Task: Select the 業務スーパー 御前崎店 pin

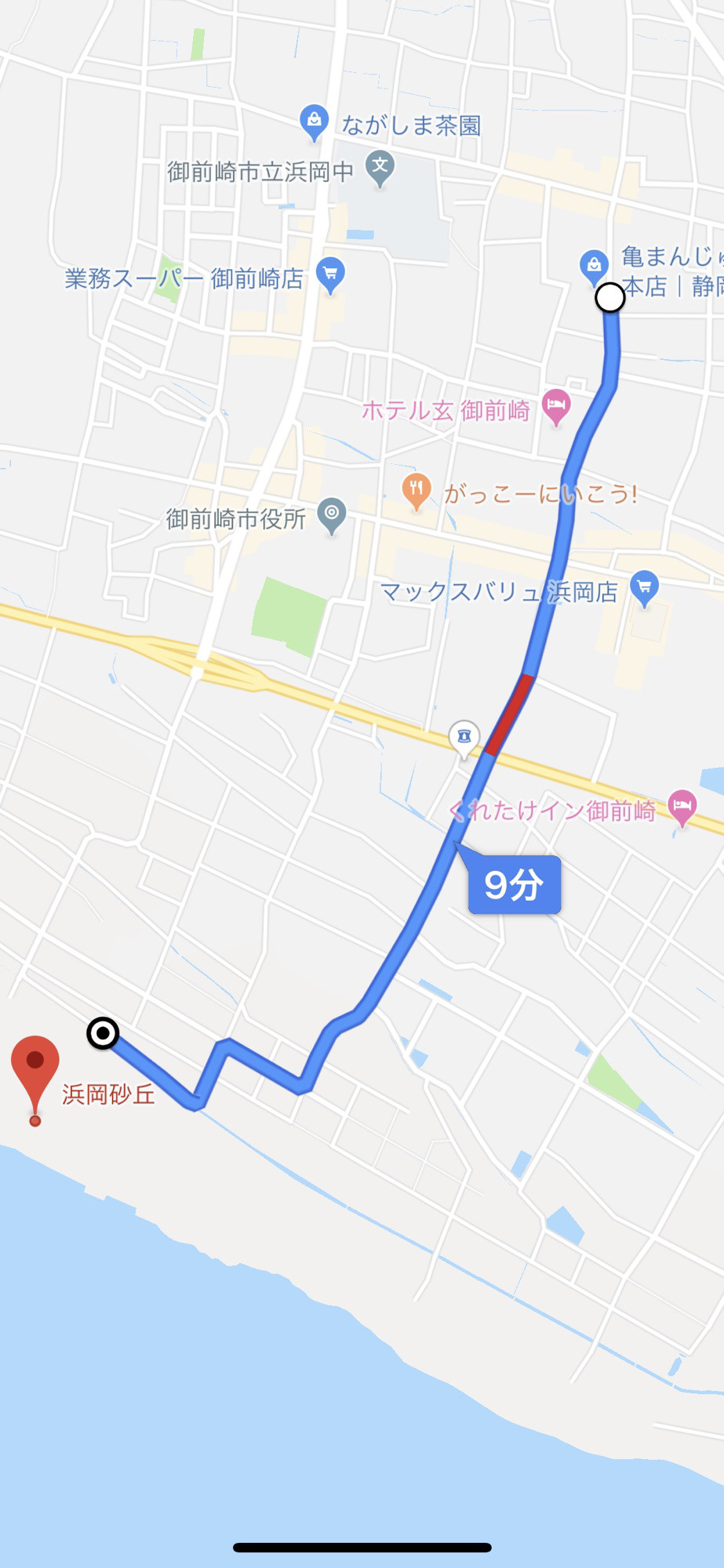Action: click(330, 274)
